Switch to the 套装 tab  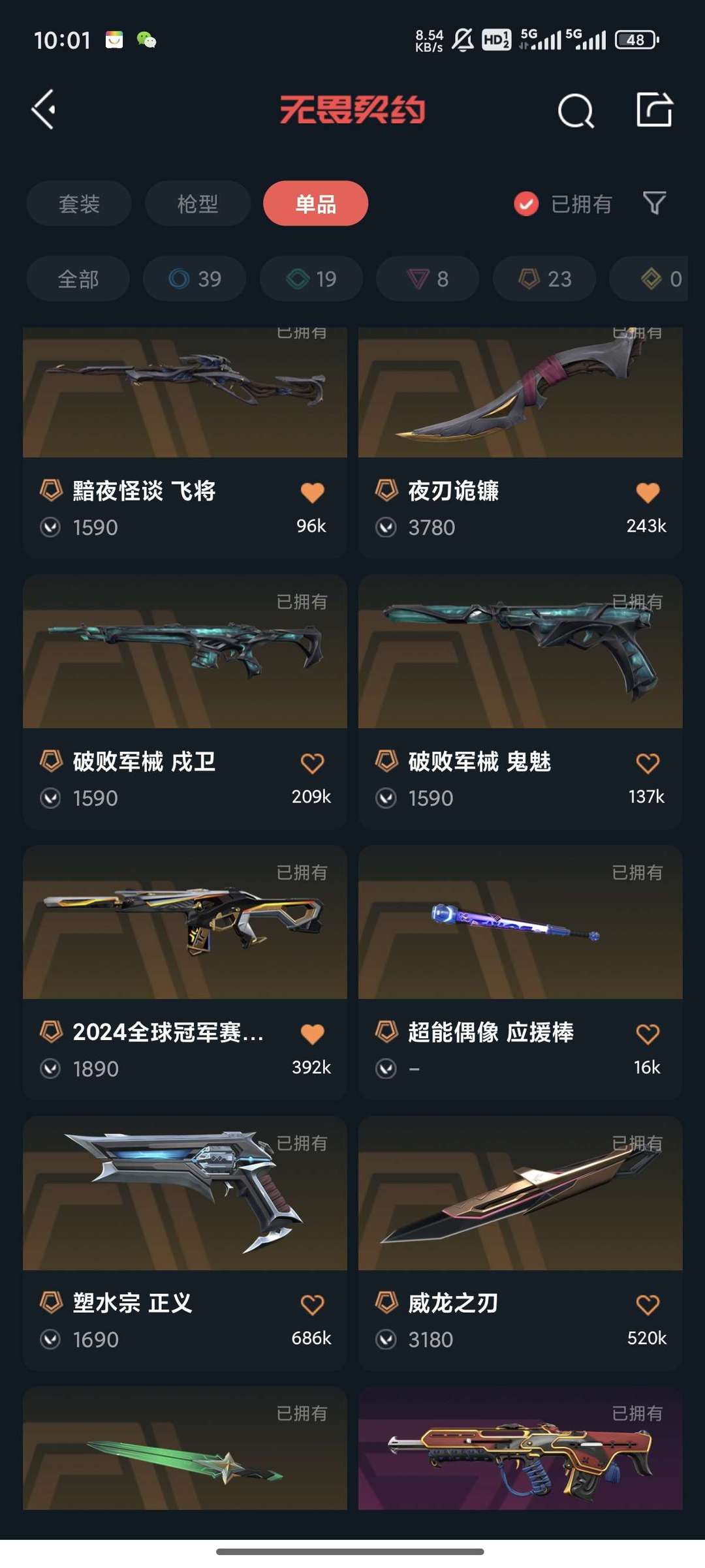(79, 204)
